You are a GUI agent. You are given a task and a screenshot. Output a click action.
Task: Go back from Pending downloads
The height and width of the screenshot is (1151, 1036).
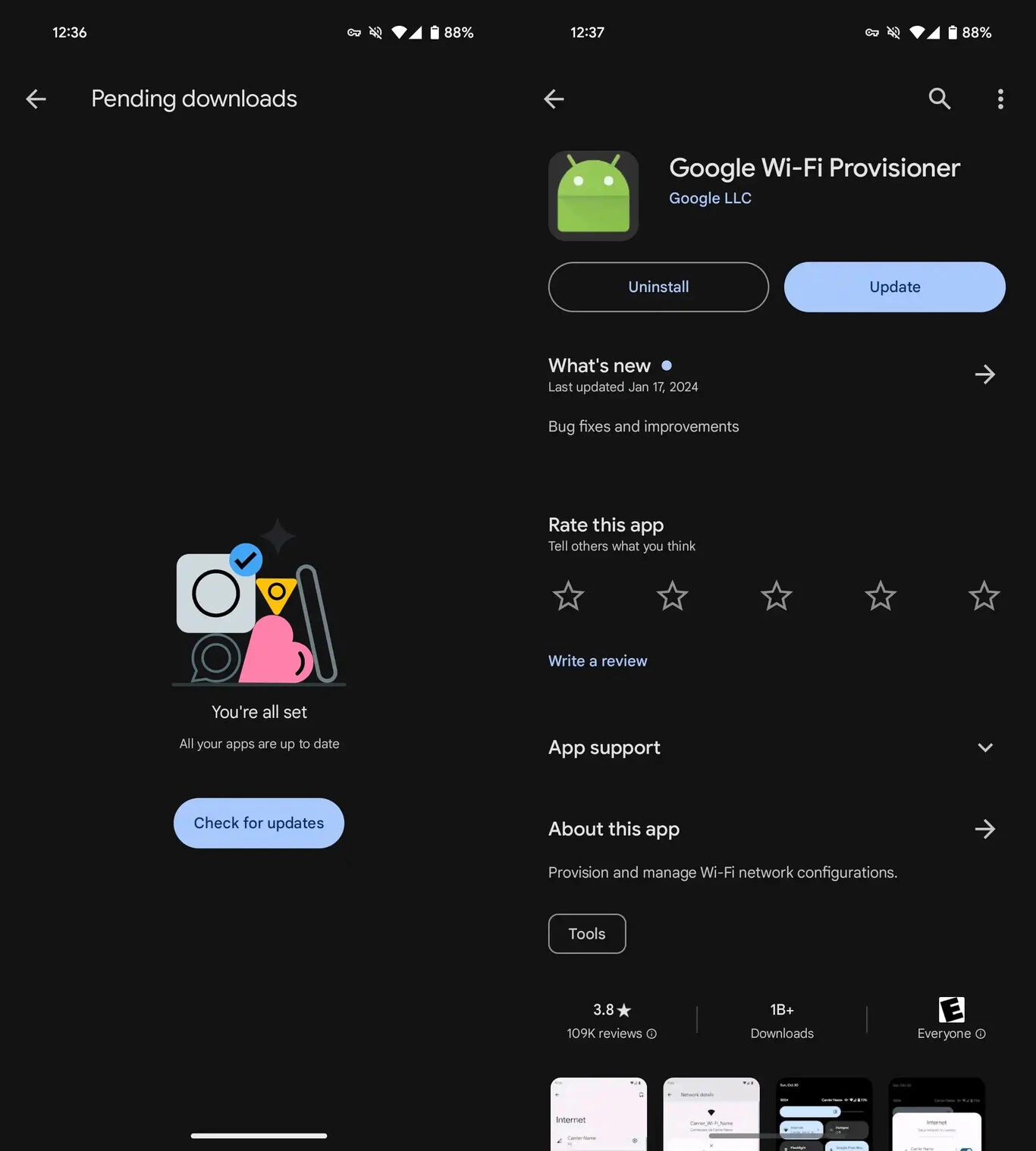36,99
